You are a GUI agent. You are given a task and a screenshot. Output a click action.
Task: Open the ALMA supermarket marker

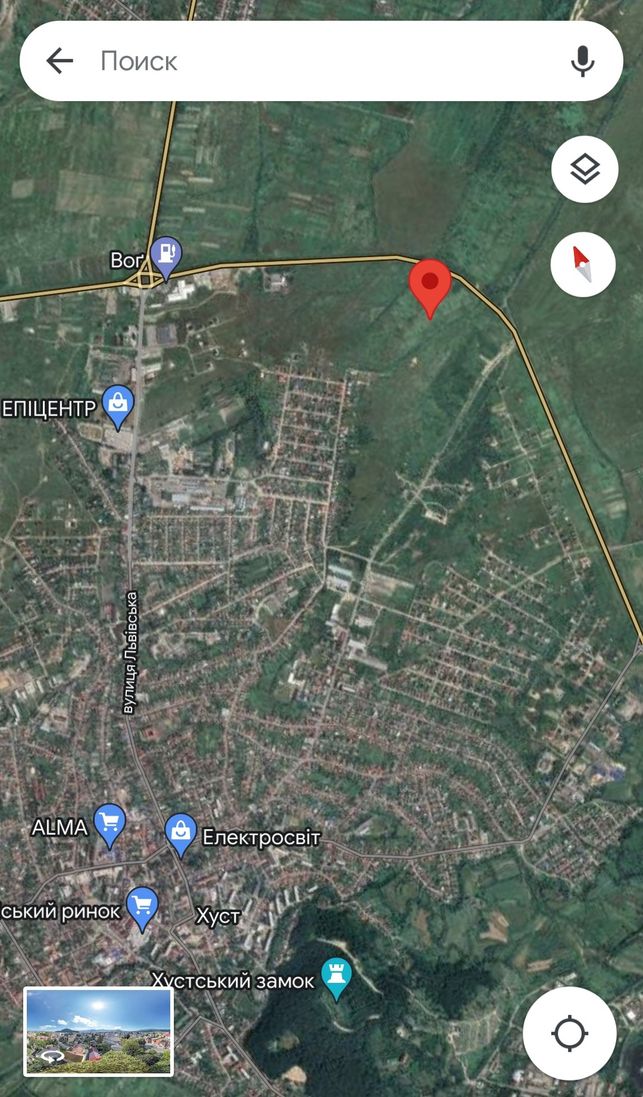pos(110,826)
